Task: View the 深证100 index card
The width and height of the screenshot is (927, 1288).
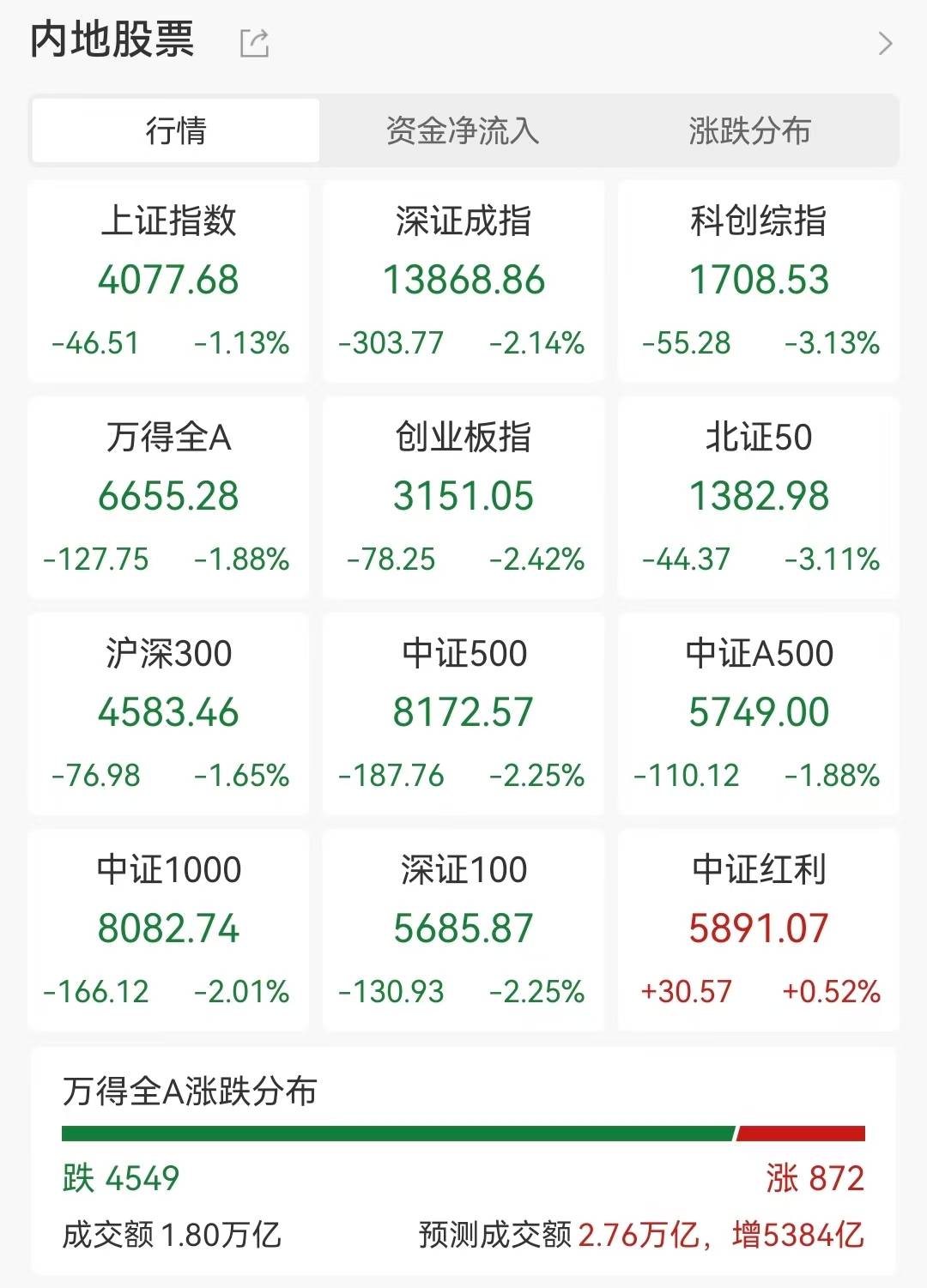Action: tap(463, 930)
